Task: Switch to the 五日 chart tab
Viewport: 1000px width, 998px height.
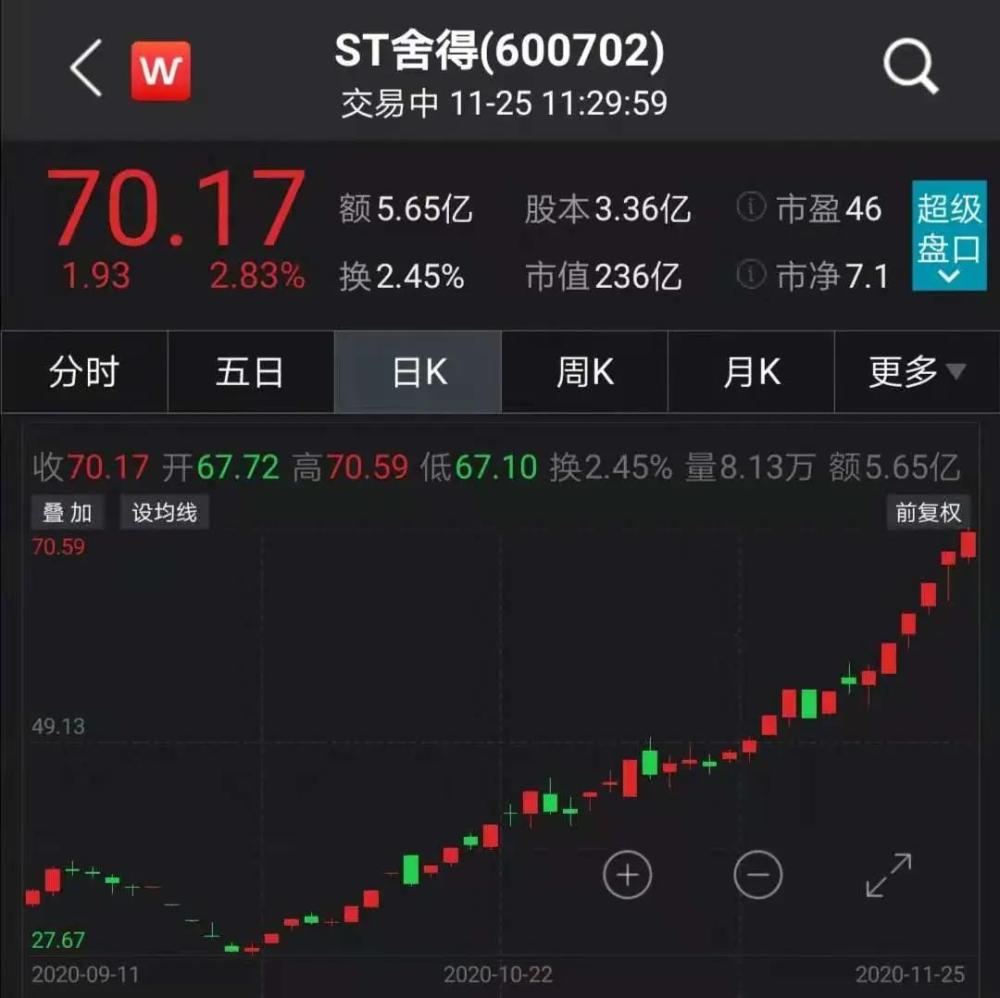Action: point(250,373)
